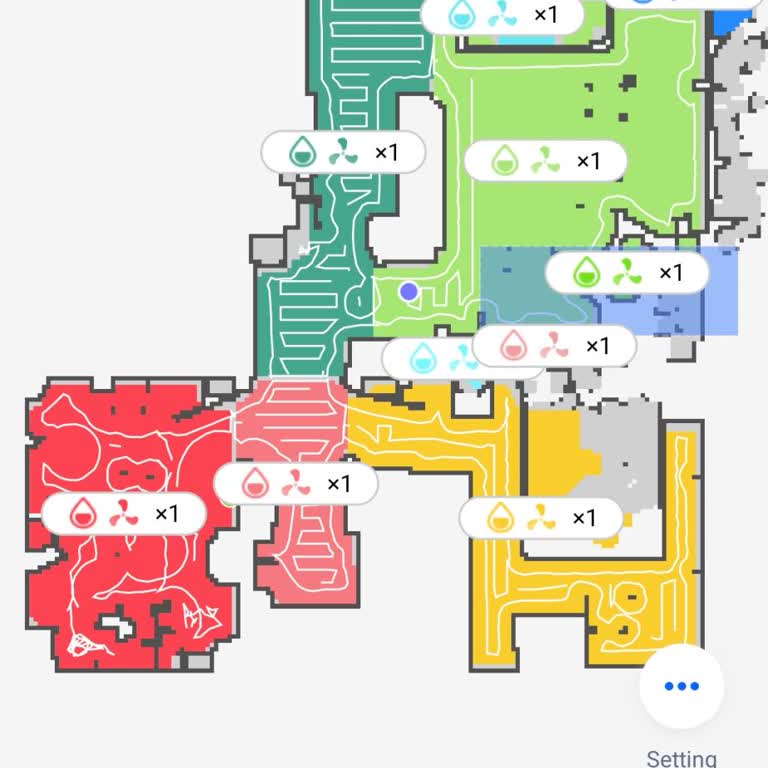Open the red room's ×1 cleaning chip
Viewport: 768px width, 768px height.
pyautogui.click(x=124, y=513)
